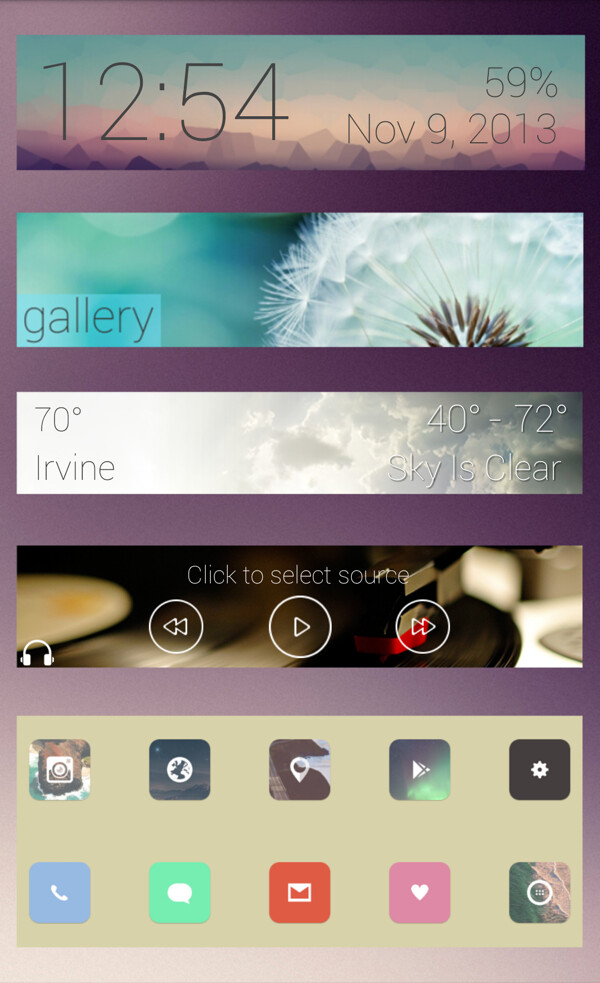The image size is (600, 983).
Task: Open the gallery widget
Action: [x=299, y=280]
